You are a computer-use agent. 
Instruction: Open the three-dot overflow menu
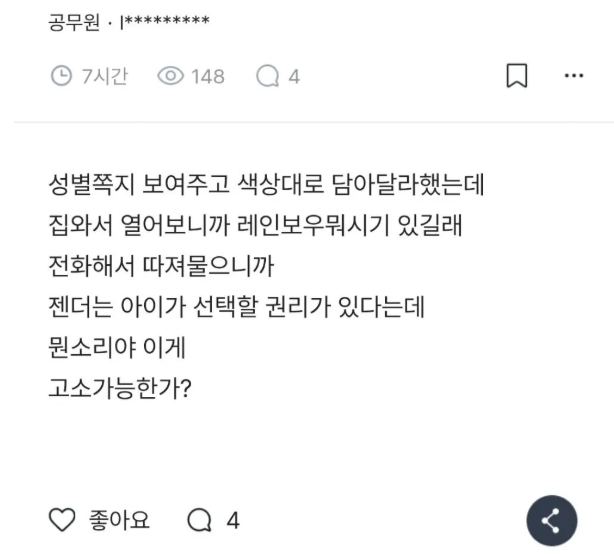[574, 76]
